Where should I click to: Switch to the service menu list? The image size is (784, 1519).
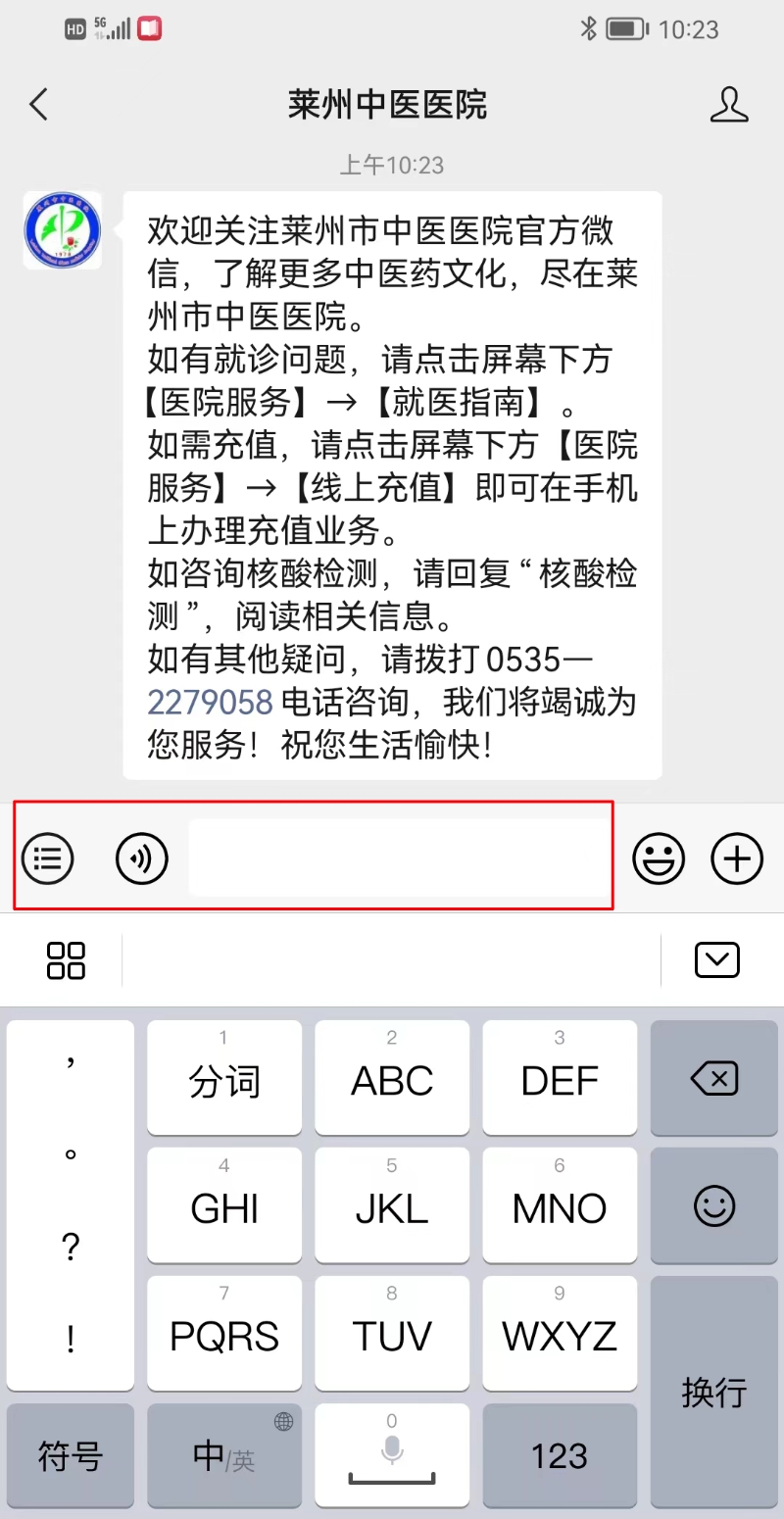[47, 858]
